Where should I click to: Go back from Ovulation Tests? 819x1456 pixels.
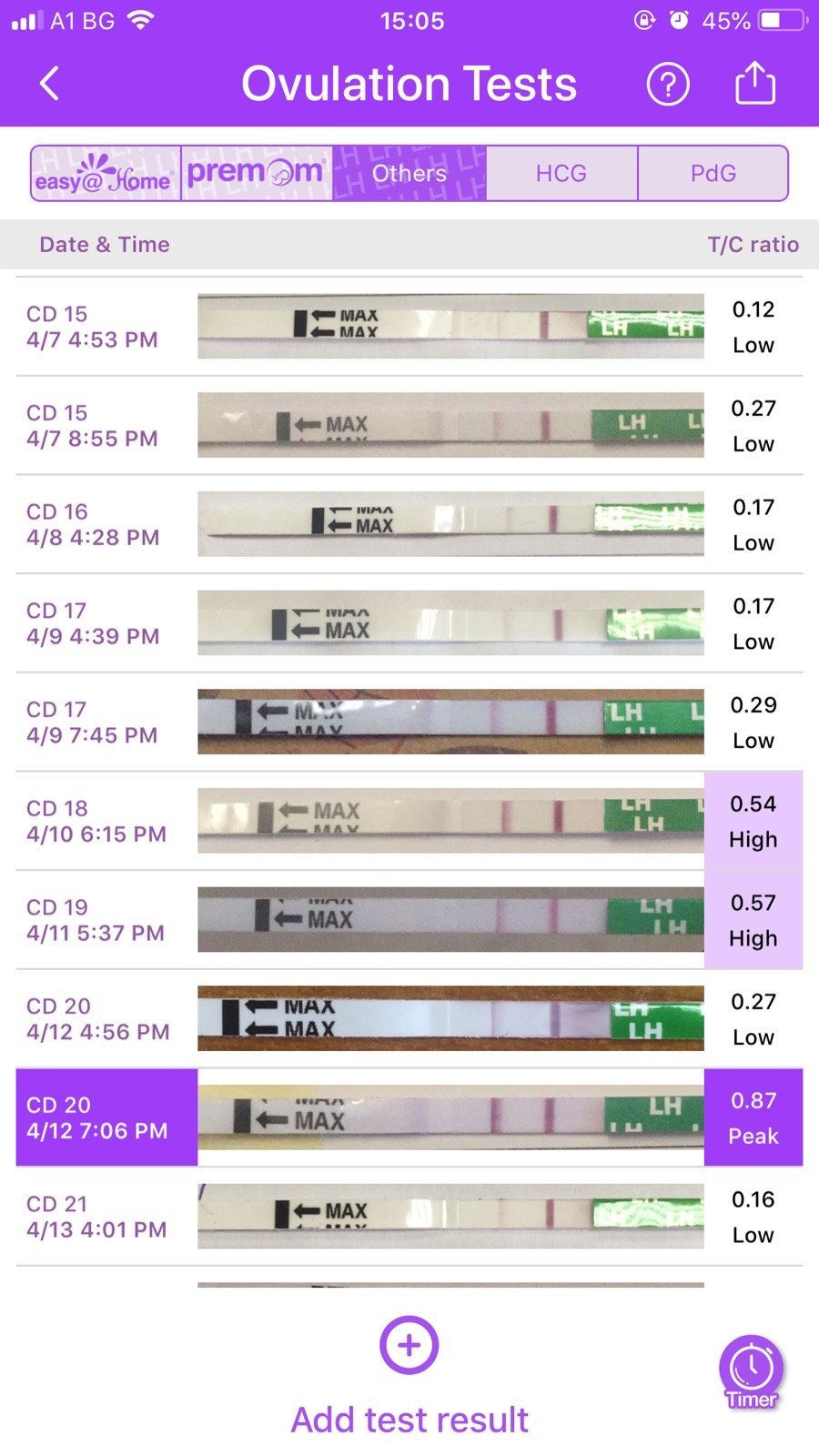50,84
